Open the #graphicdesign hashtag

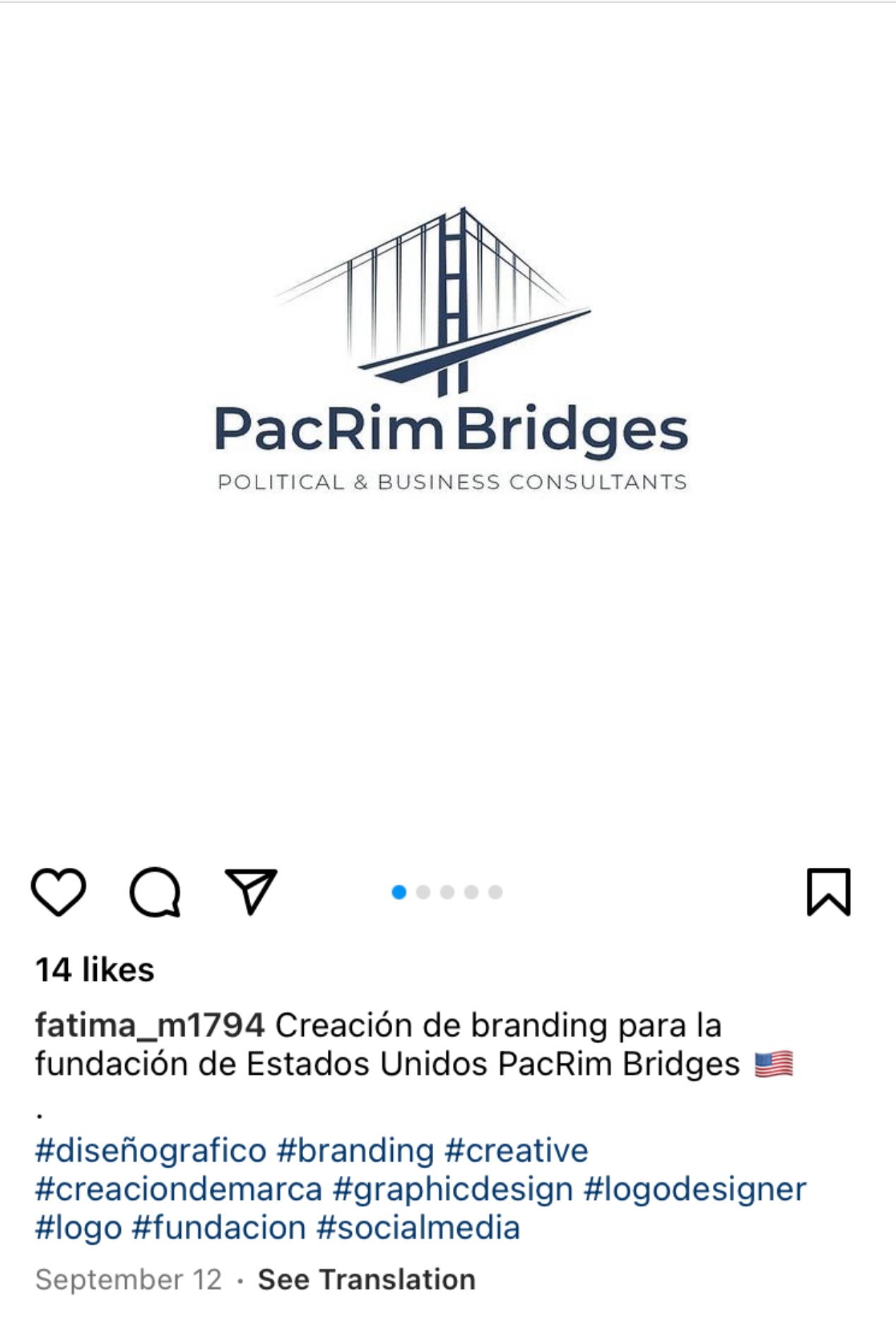(452, 1189)
